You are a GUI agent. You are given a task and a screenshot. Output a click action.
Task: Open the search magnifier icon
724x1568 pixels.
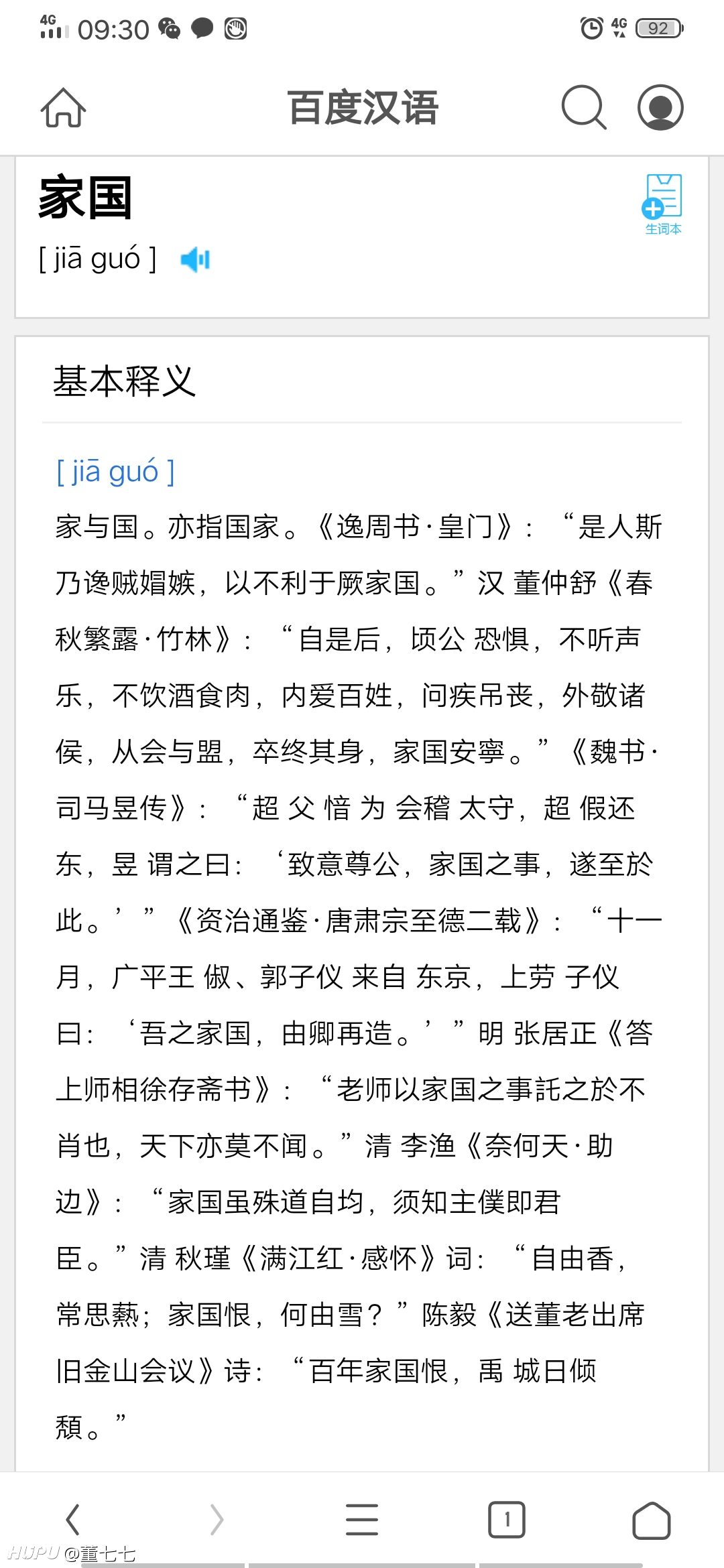(x=584, y=107)
